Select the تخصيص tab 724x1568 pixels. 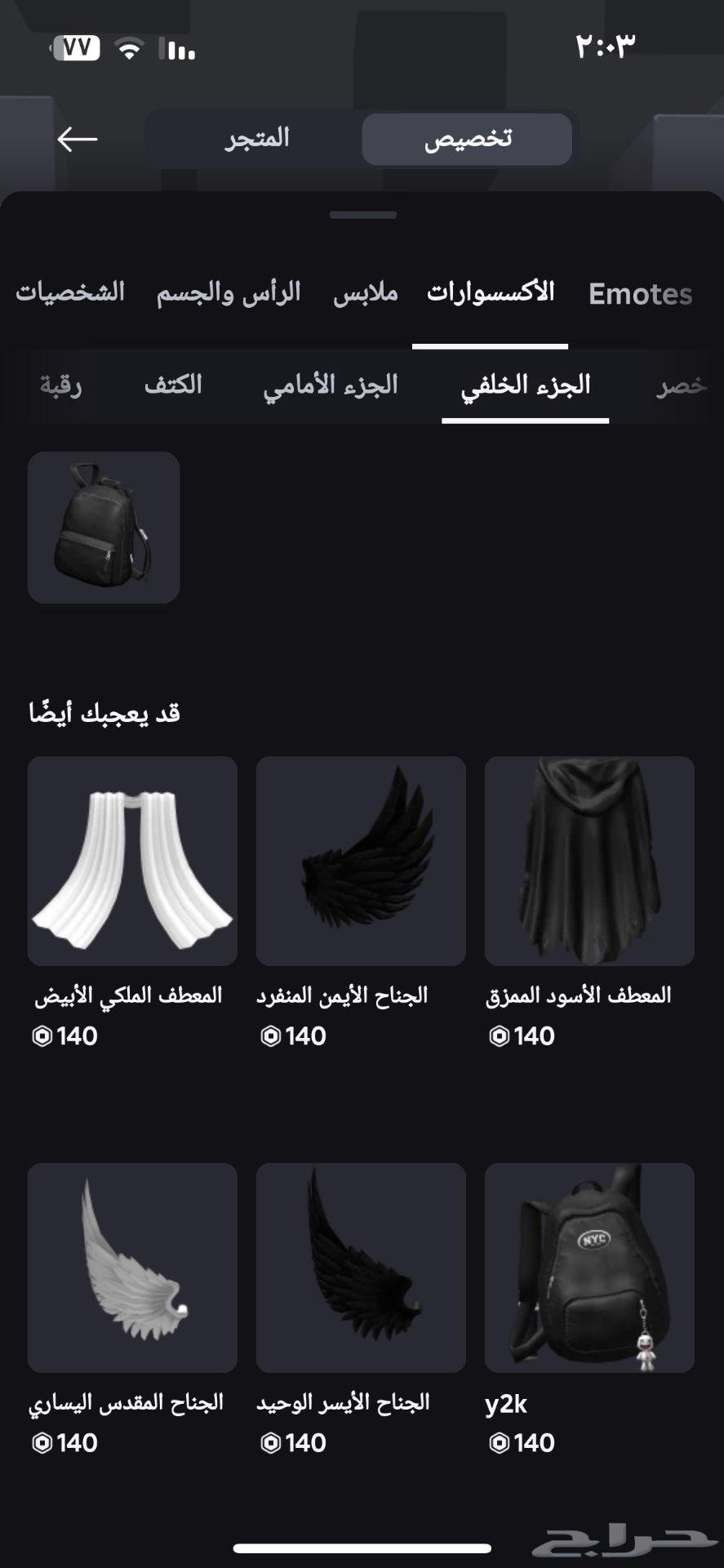click(x=466, y=138)
